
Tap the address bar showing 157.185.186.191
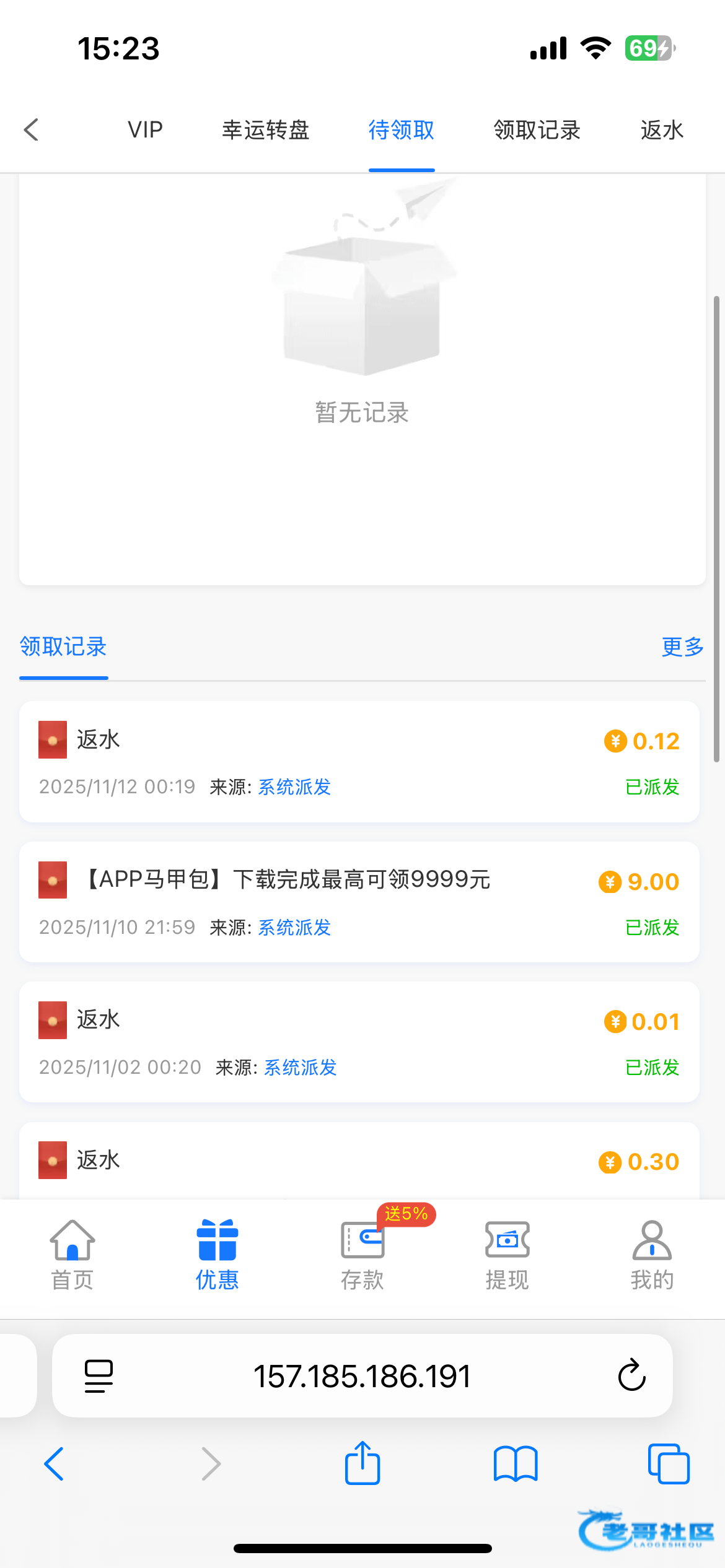tap(362, 1376)
